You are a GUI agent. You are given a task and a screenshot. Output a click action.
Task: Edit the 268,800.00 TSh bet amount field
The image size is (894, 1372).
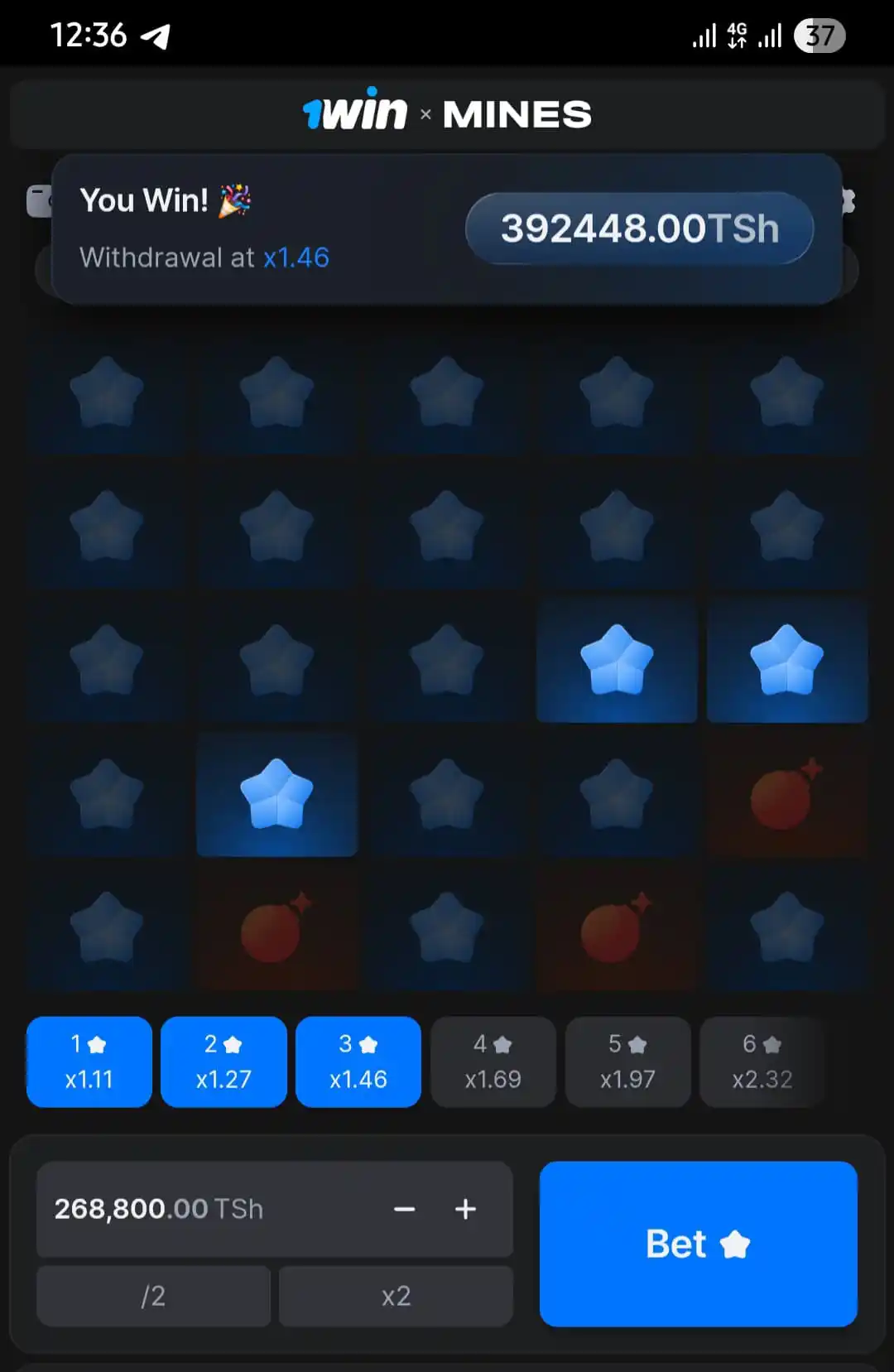point(199,1209)
